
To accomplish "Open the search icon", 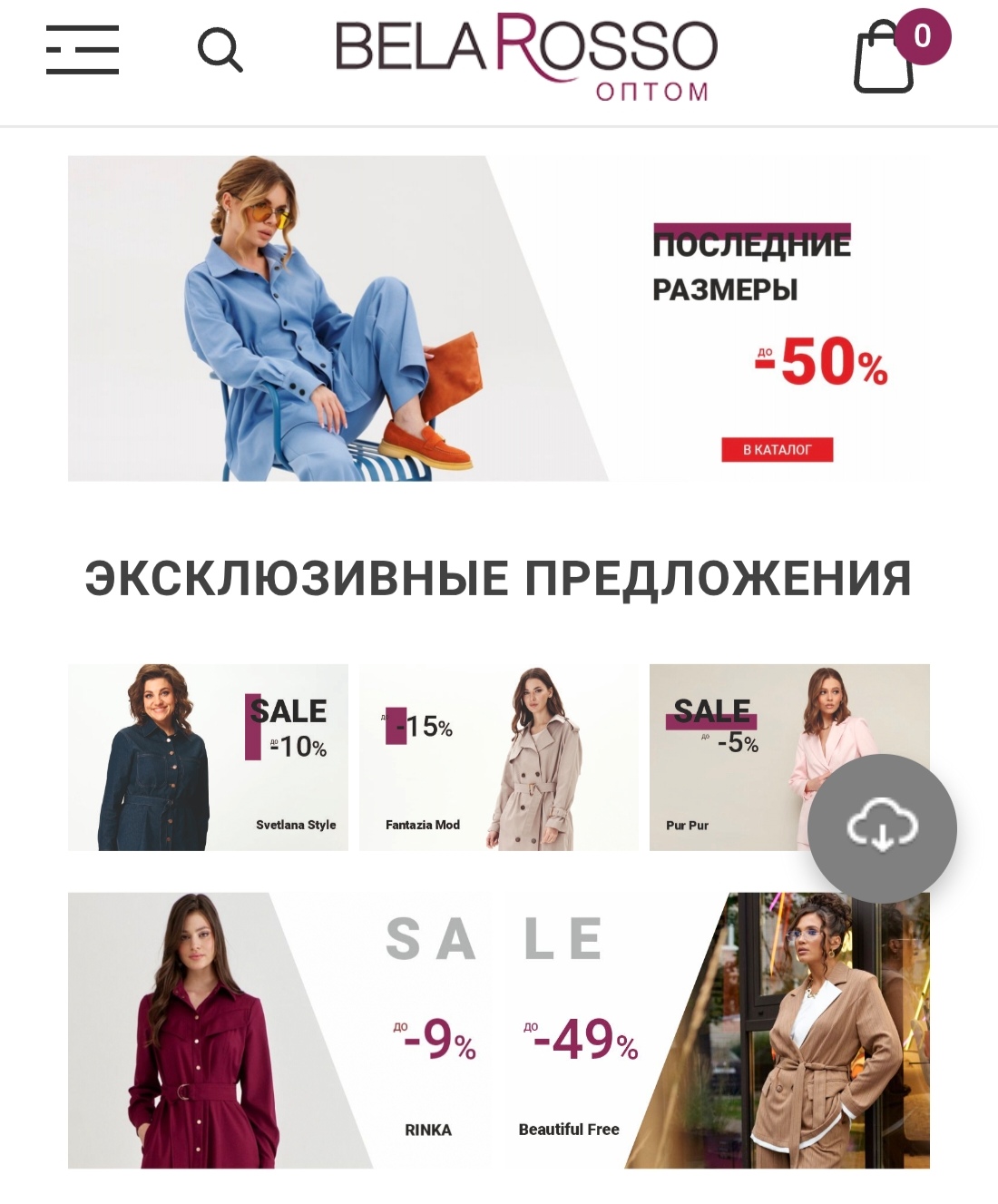I will point(220,50).
